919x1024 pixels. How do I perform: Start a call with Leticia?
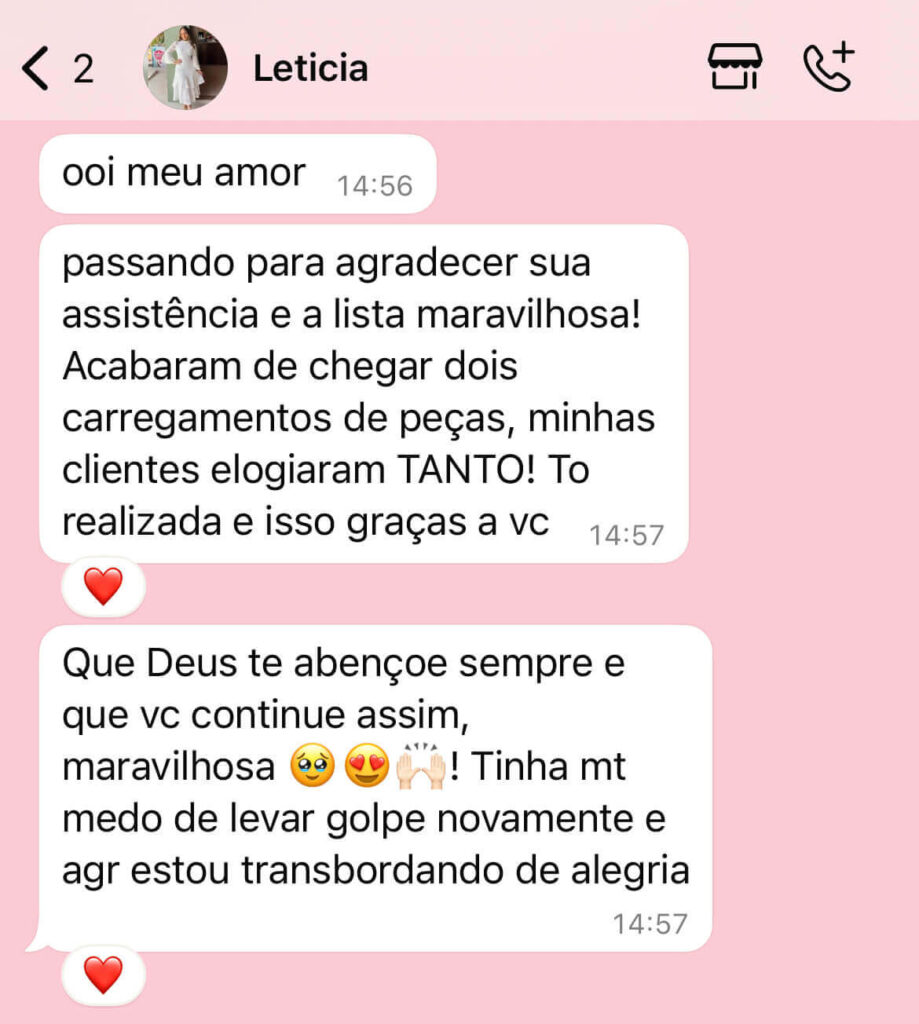tap(828, 68)
